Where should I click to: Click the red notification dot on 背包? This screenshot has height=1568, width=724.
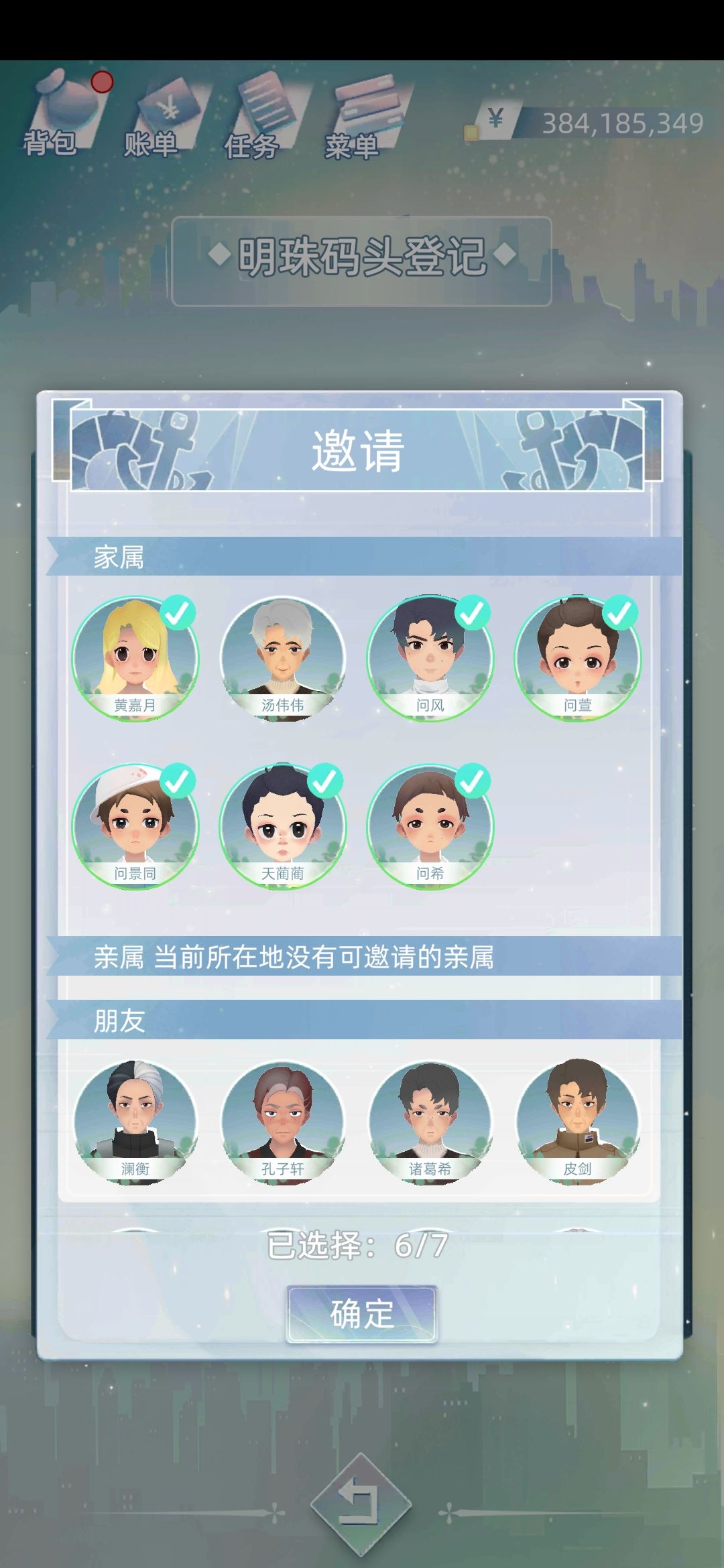[101, 82]
